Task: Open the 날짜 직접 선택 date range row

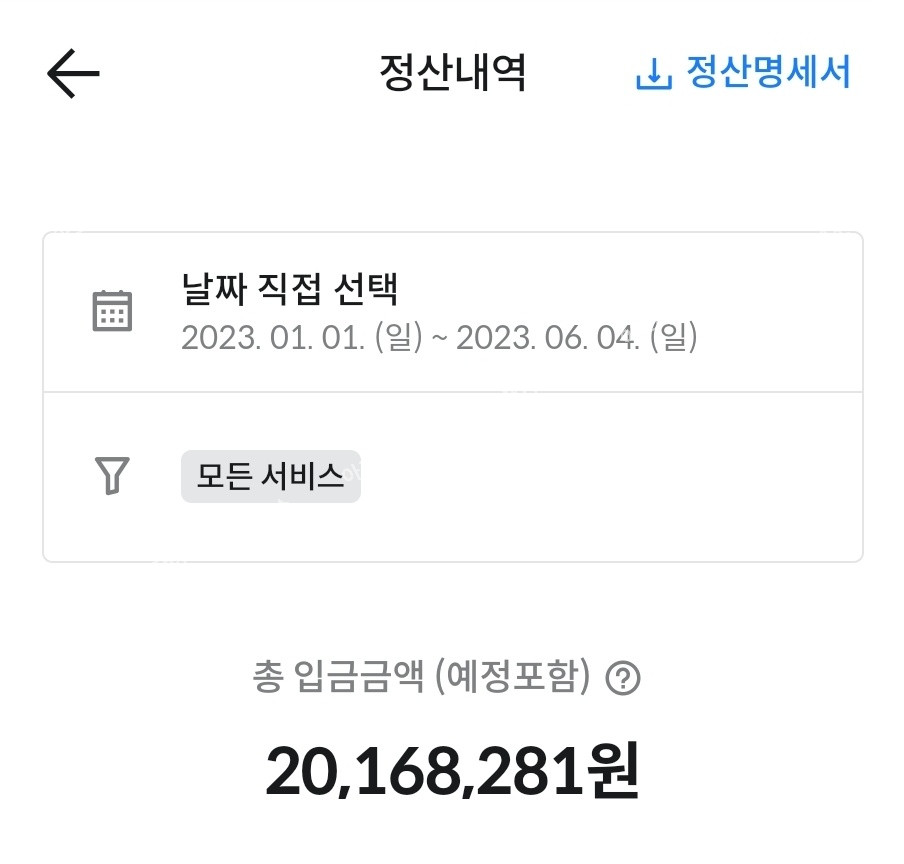Action: coord(450,312)
